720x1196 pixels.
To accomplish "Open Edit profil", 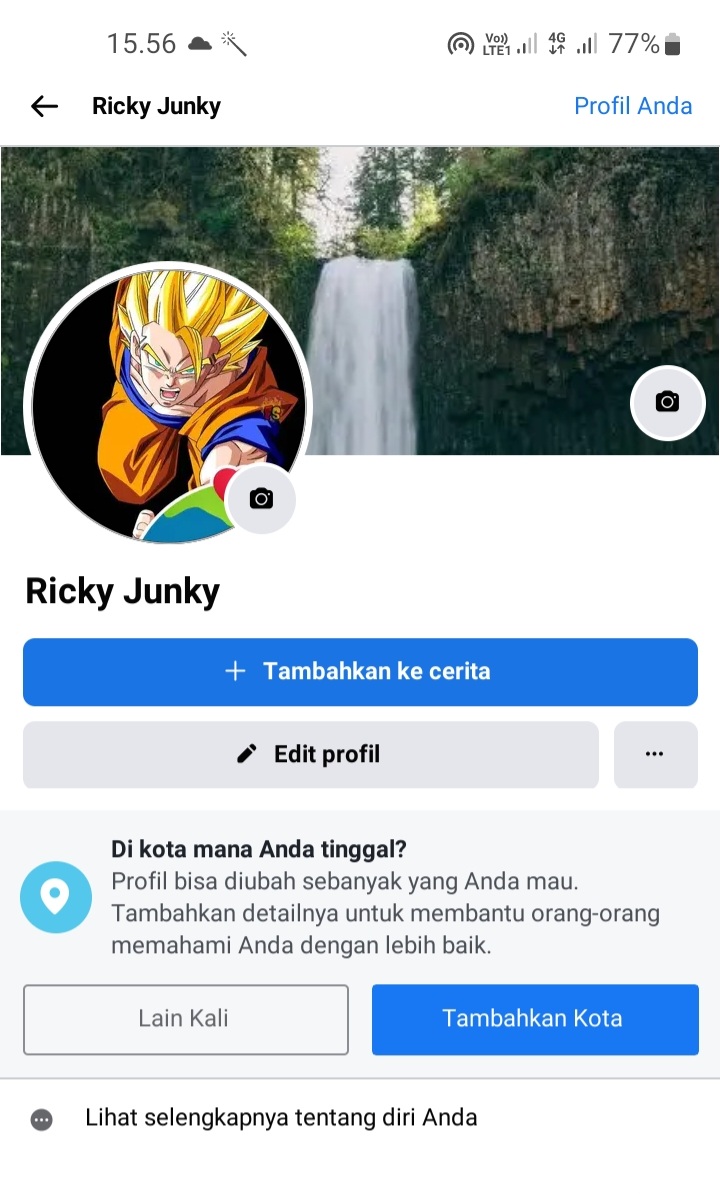I will pos(310,754).
